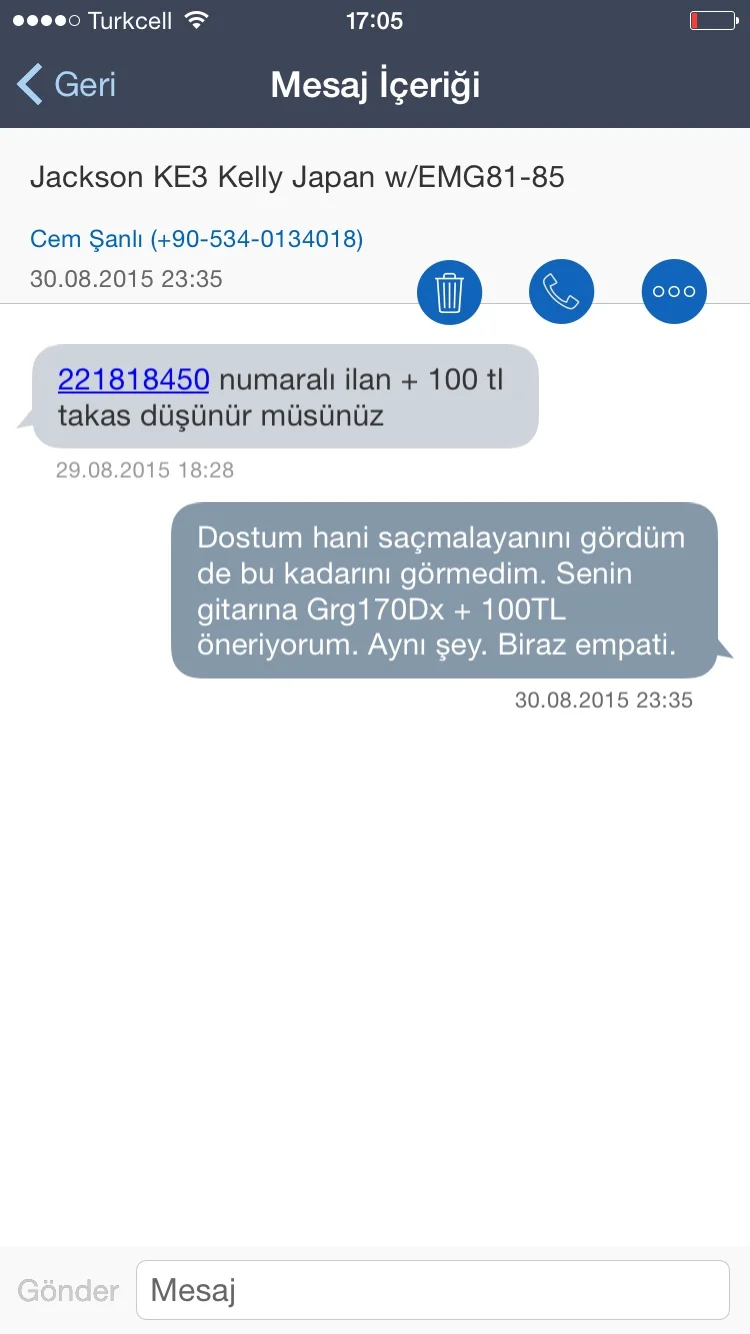The height and width of the screenshot is (1334, 750).
Task: Select the Mesaj İçeriği title
Action: [374, 85]
